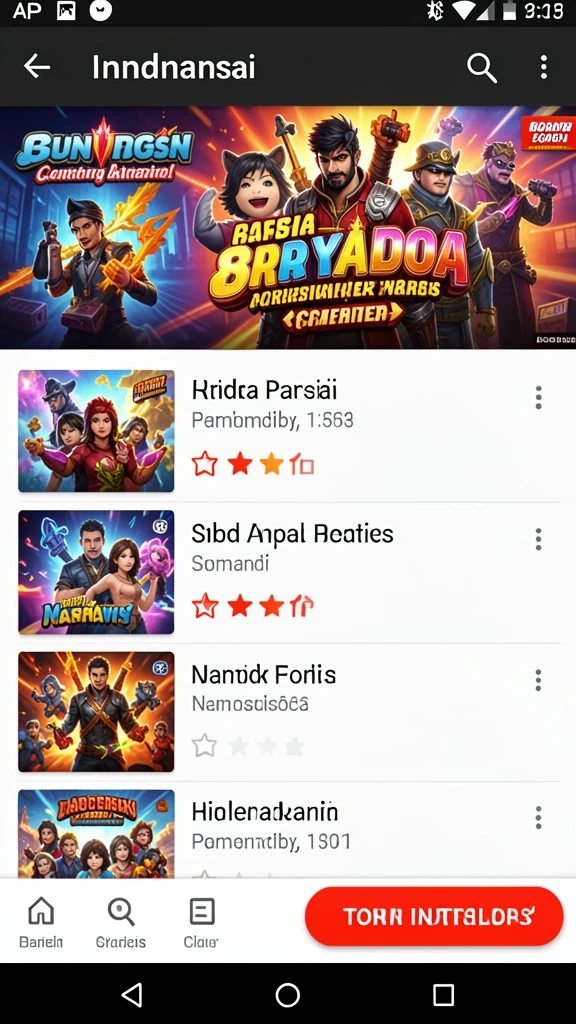Switch to the home tab in bottom bar

[41, 922]
